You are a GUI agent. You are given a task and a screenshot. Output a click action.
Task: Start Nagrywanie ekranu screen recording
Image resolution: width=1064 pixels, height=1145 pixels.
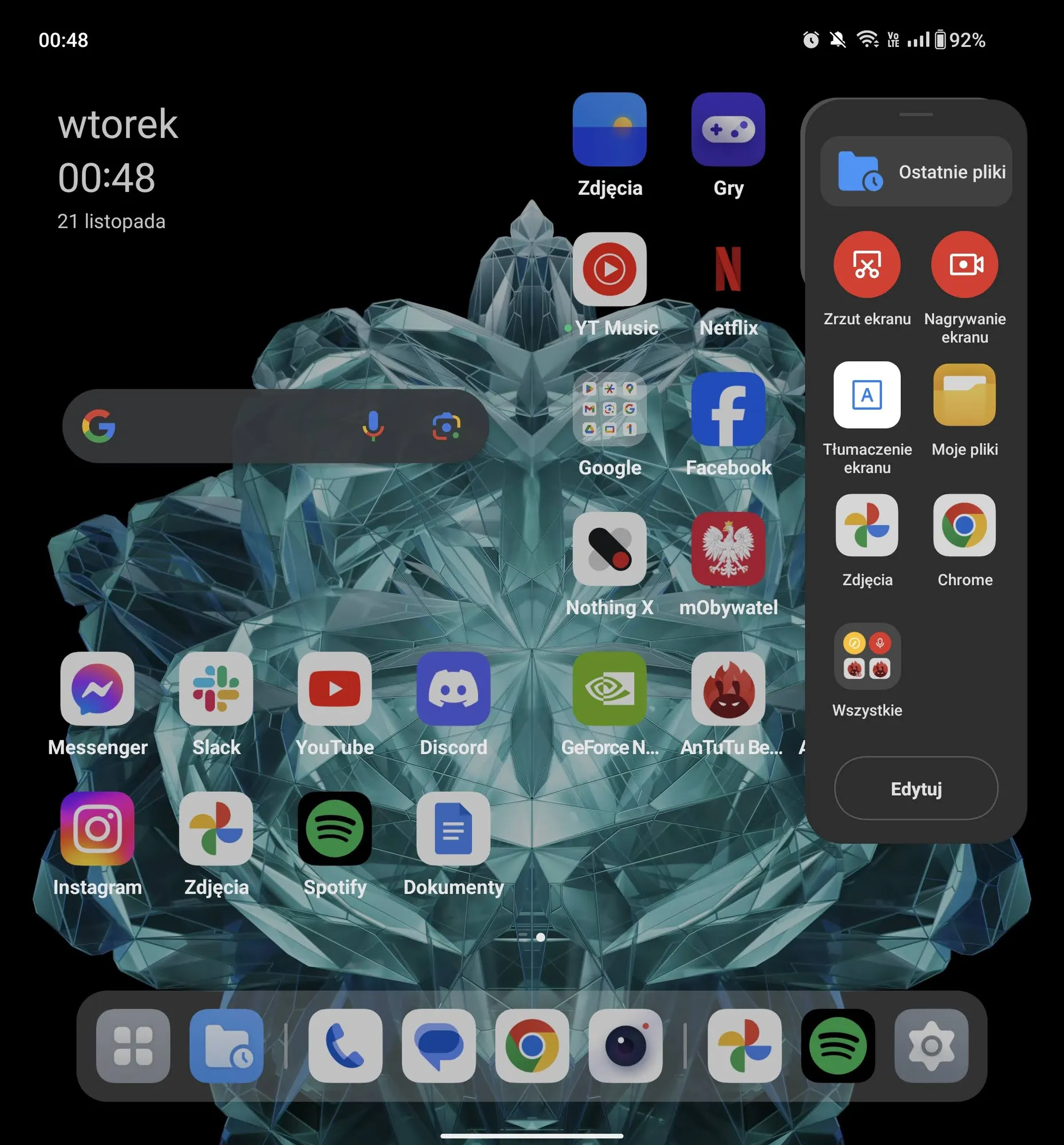tap(964, 265)
